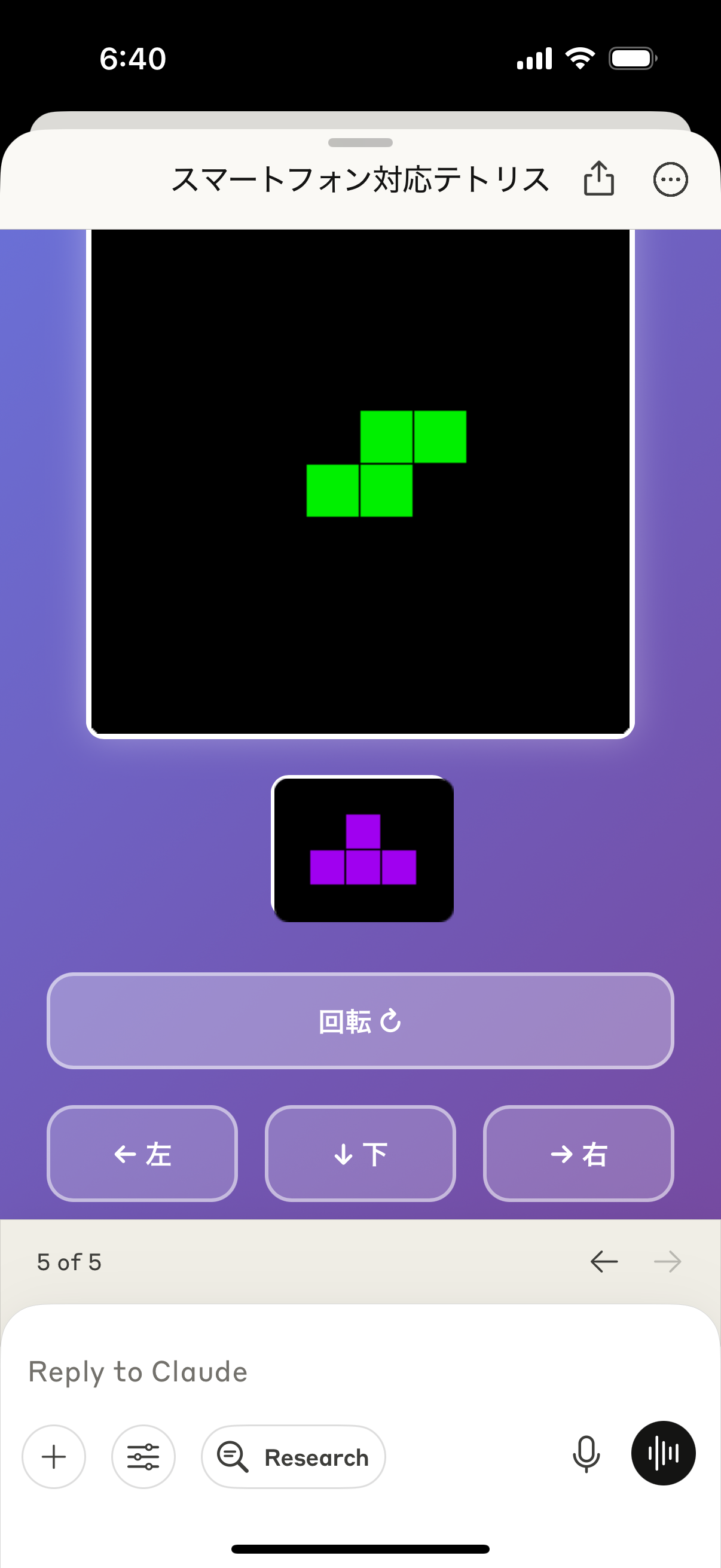The height and width of the screenshot is (1568, 721).
Task: Enable Research mode
Action: point(294,1457)
